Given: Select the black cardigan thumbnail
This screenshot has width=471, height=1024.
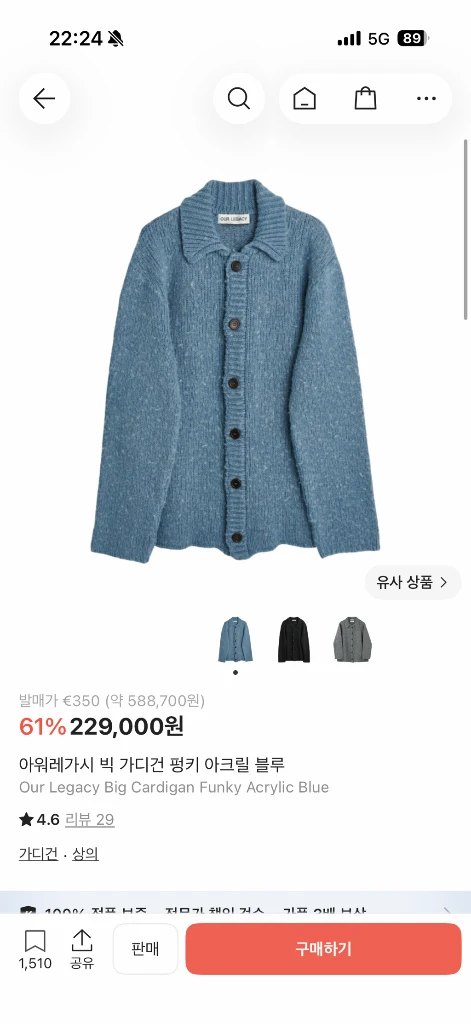Looking at the screenshot, I should click(294, 639).
